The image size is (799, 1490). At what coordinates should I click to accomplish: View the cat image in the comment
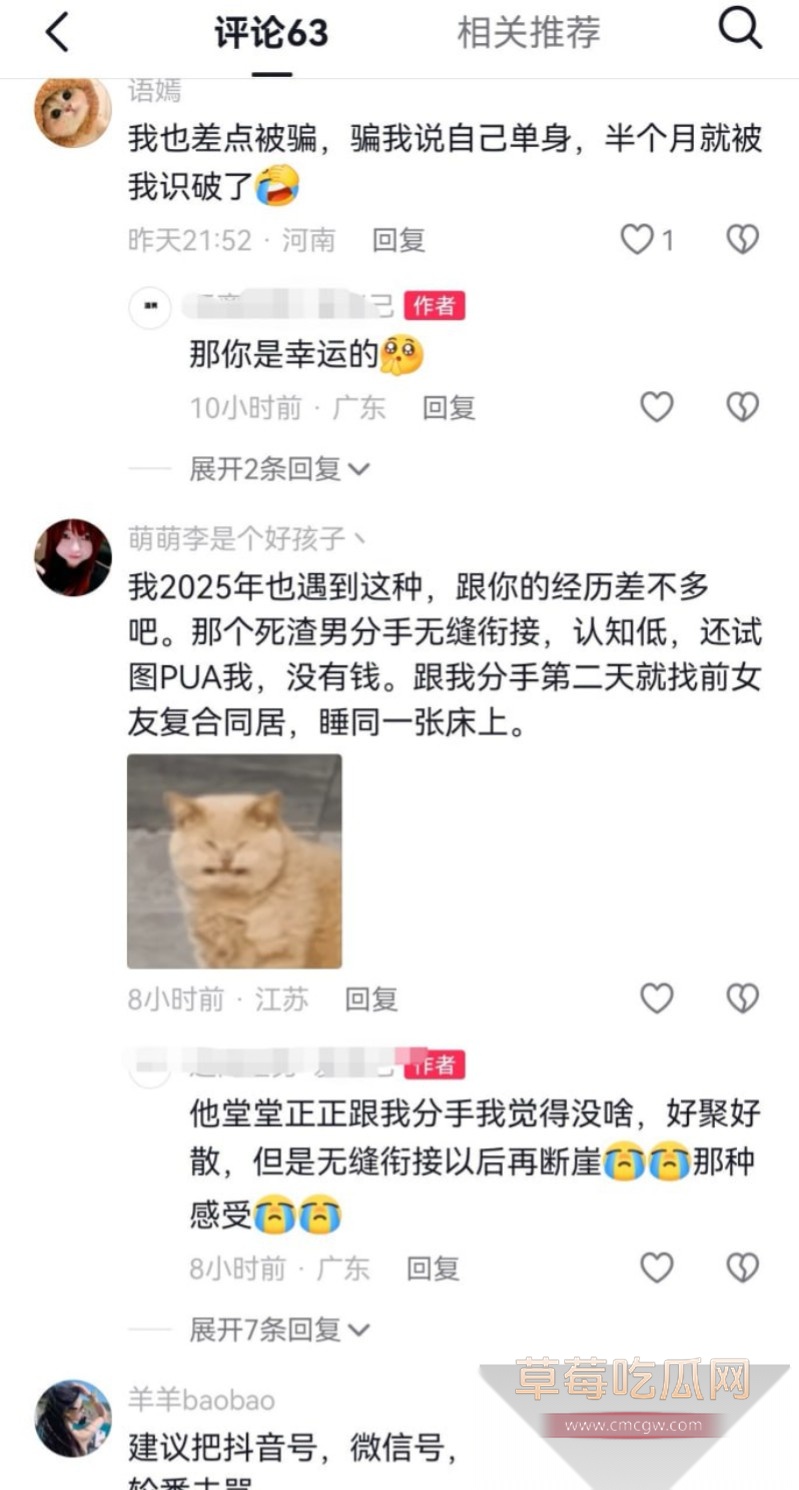tap(234, 861)
